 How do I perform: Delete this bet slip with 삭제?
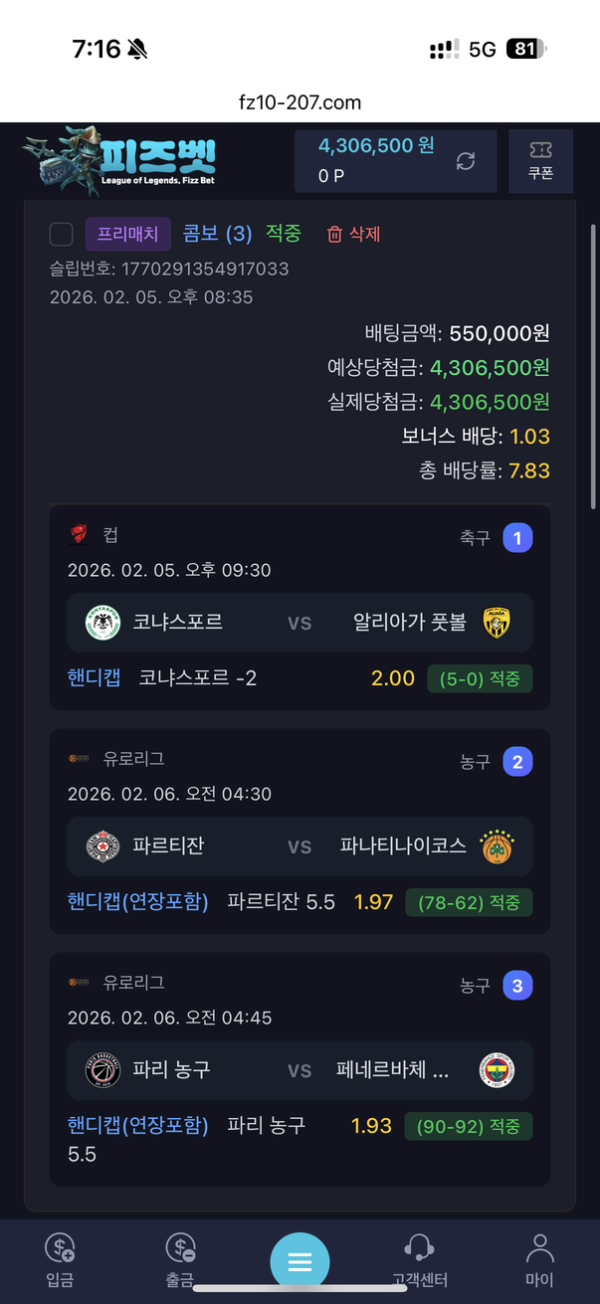[x=353, y=234]
